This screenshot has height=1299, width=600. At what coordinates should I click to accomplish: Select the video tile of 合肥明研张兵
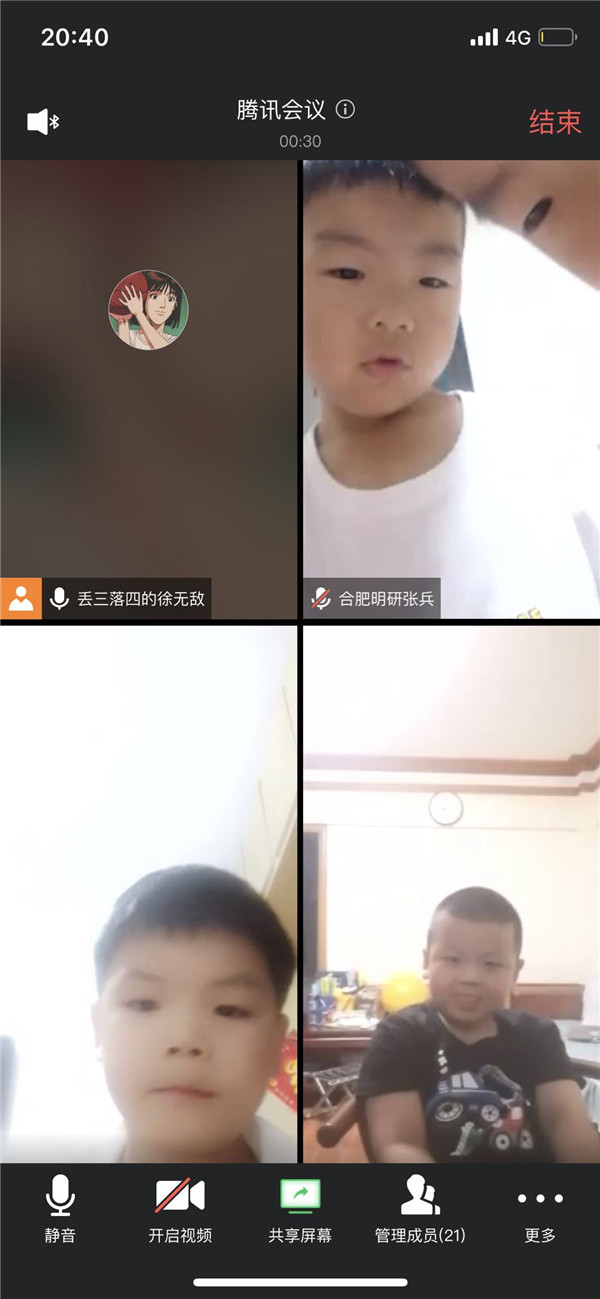coord(451,390)
